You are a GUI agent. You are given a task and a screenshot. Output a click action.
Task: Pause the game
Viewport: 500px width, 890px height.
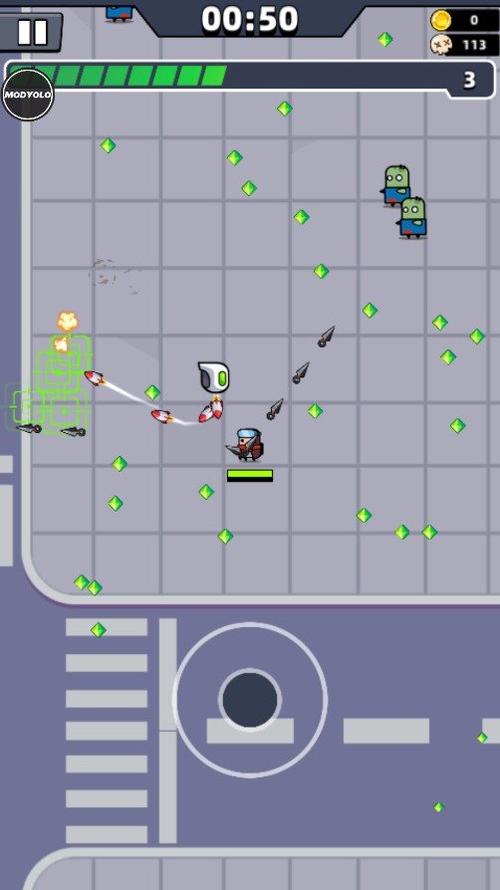pos(31,32)
